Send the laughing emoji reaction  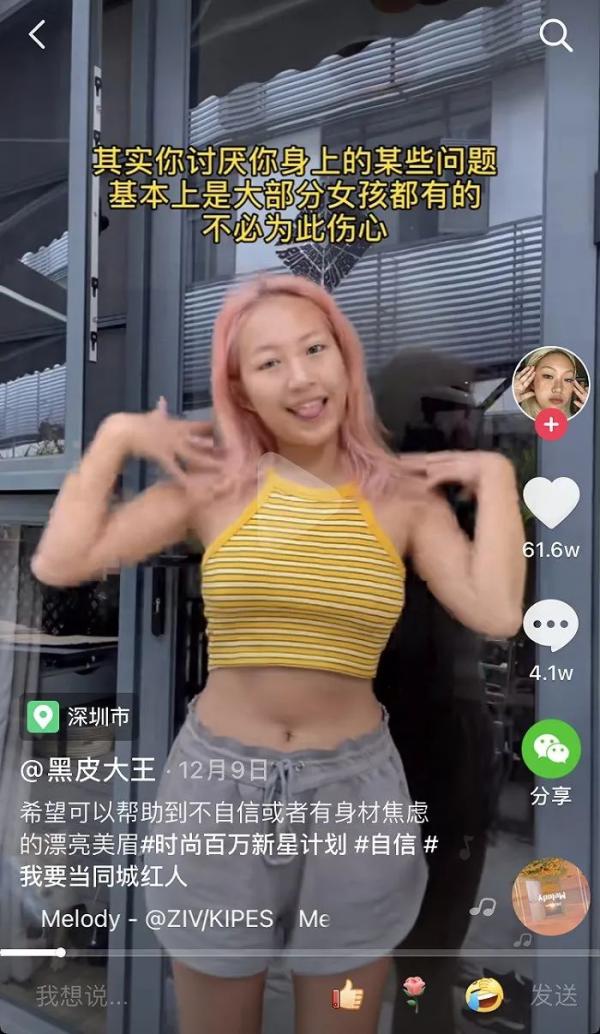(x=485, y=995)
